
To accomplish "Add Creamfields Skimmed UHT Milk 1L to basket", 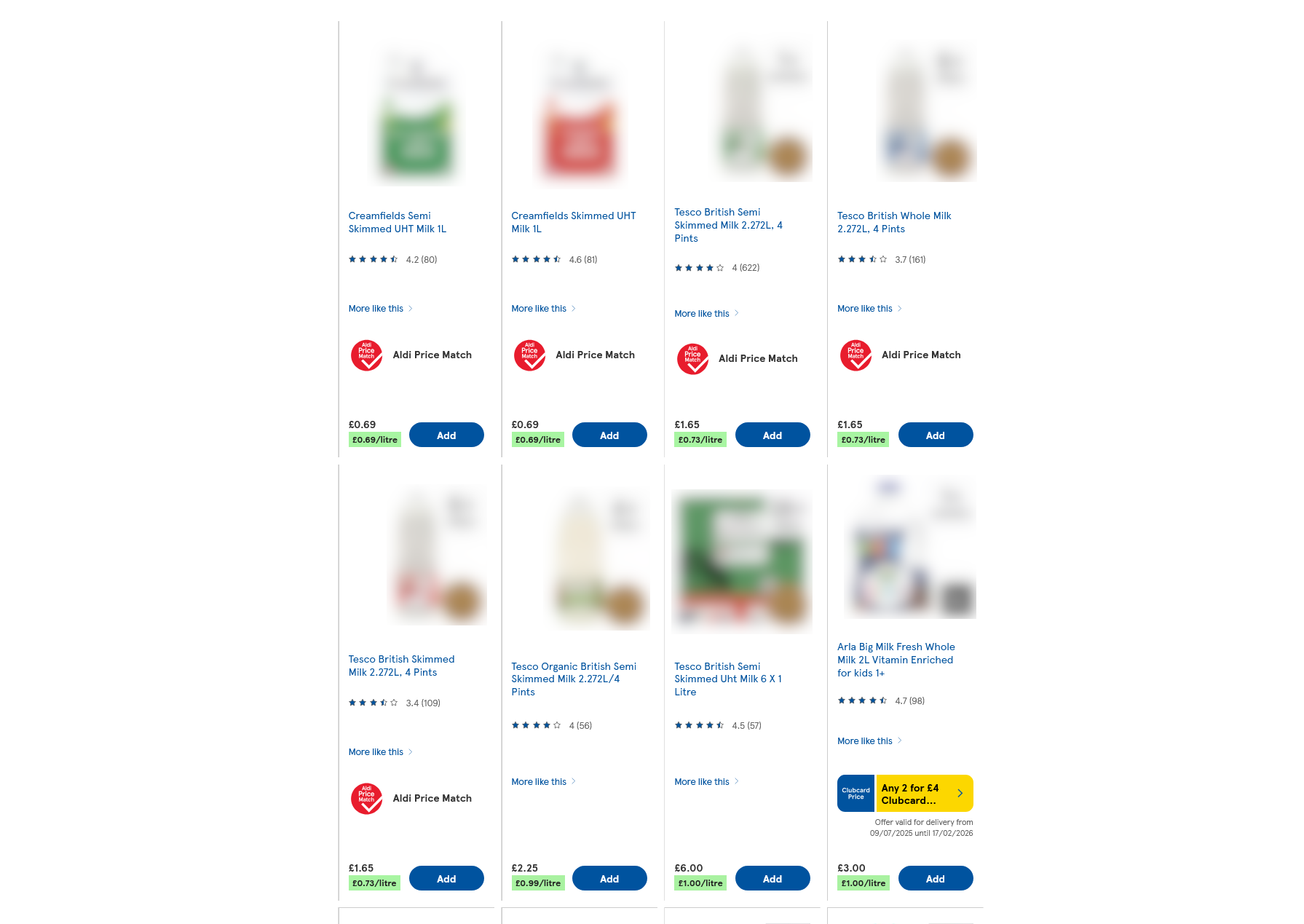I will click(x=609, y=435).
